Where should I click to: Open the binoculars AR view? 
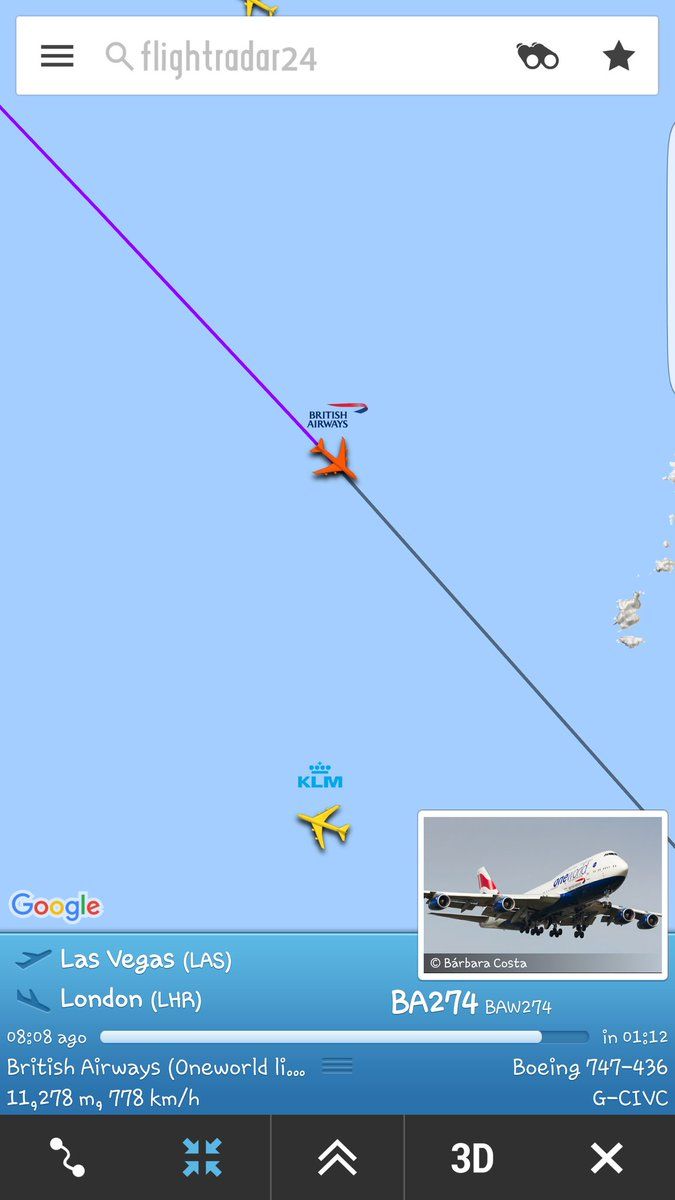(537, 56)
